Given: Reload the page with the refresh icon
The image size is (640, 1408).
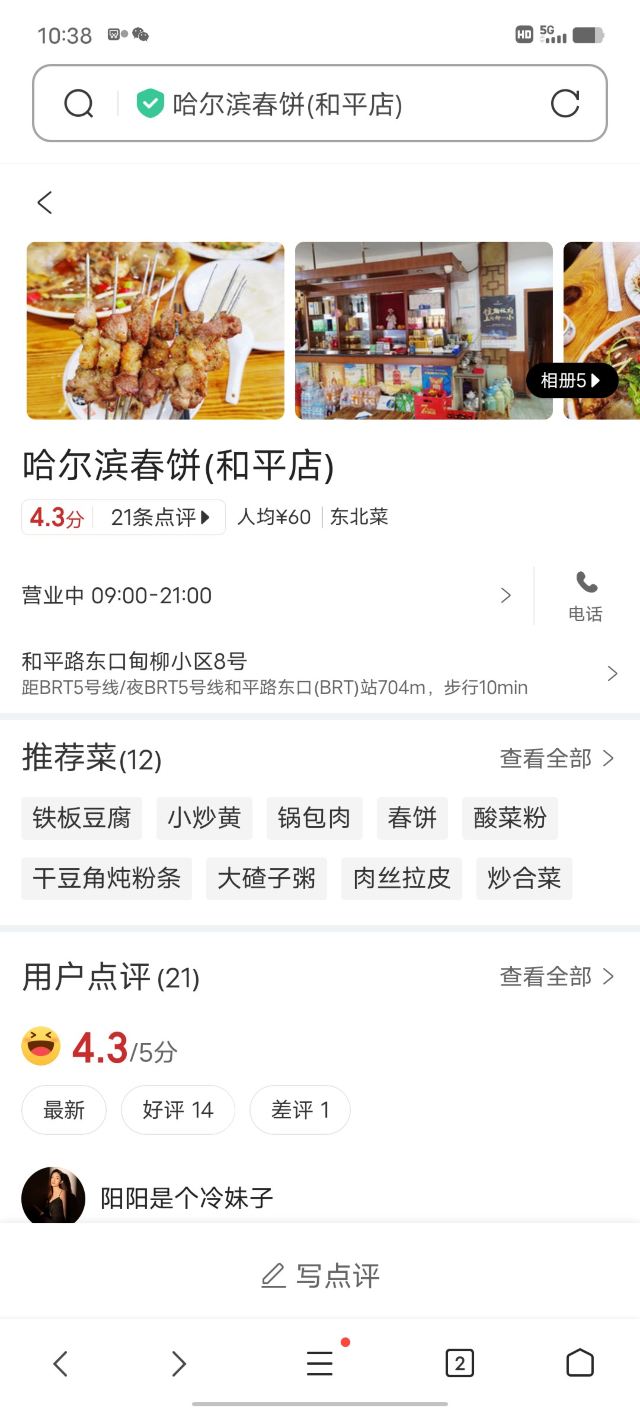Looking at the screenshot, I should point(565,103).
